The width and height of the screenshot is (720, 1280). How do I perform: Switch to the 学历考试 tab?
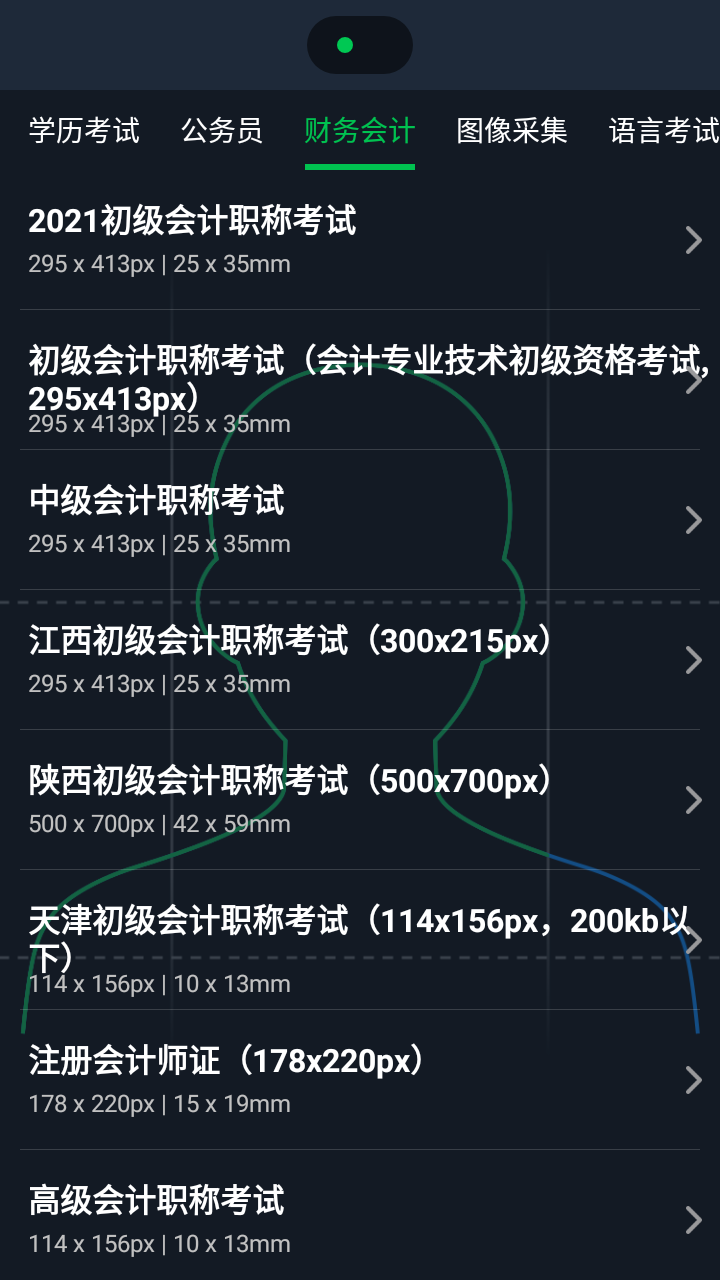[x=84, y=131]
